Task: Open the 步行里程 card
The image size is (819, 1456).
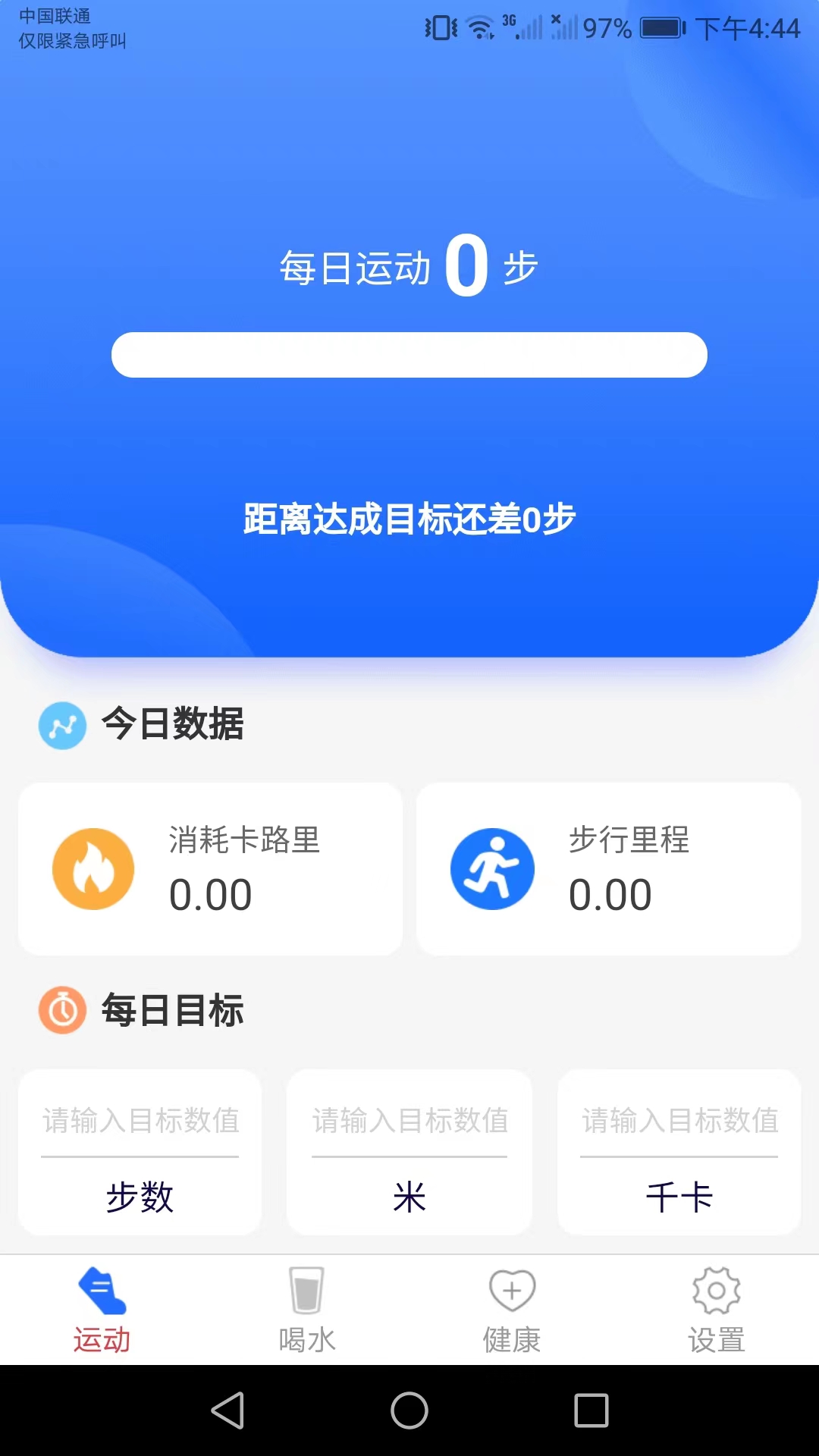Action: pyautogui.click(x=610, y=868)
